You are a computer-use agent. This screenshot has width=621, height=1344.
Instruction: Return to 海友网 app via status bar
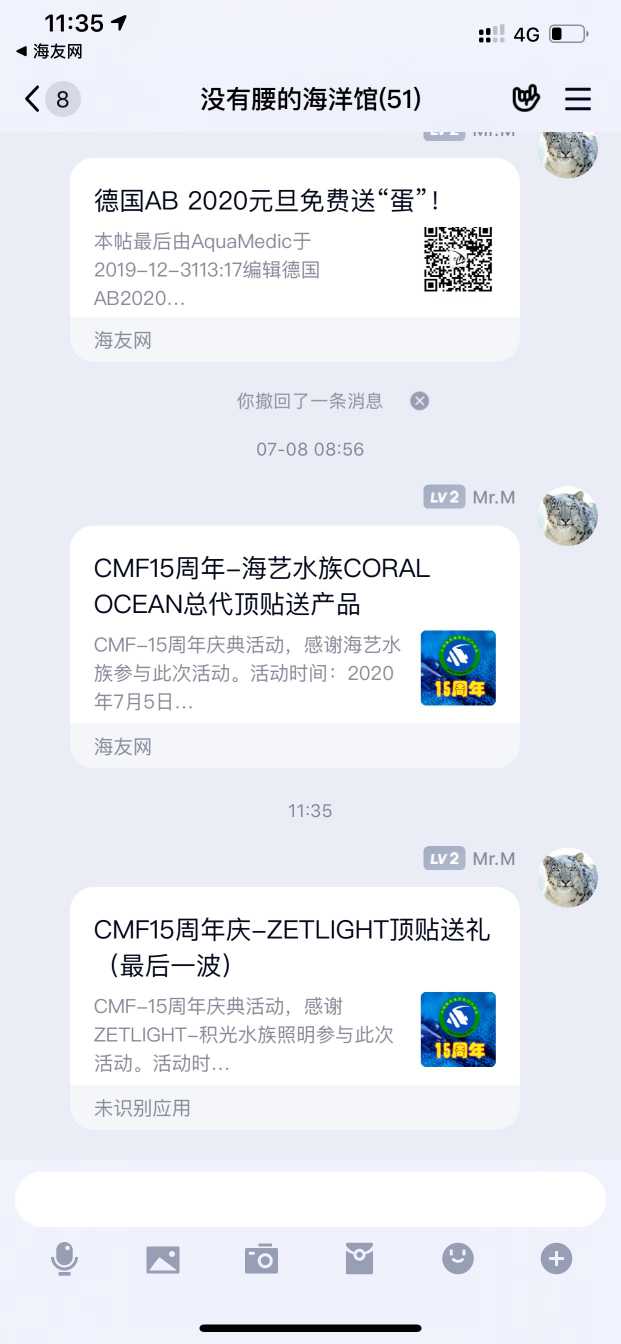(x=50, y=51)
